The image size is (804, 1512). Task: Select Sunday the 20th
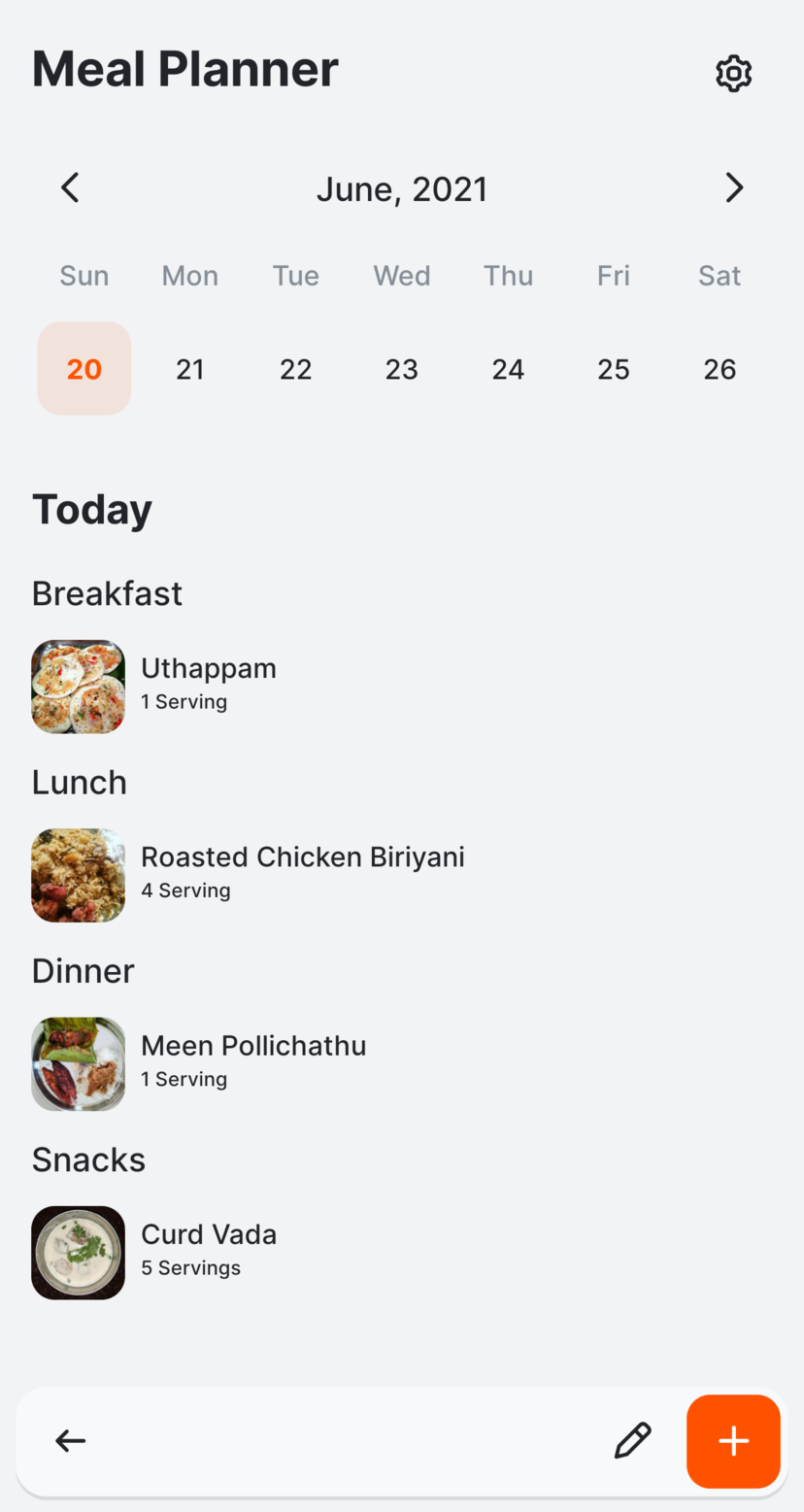tap(84, 369)
